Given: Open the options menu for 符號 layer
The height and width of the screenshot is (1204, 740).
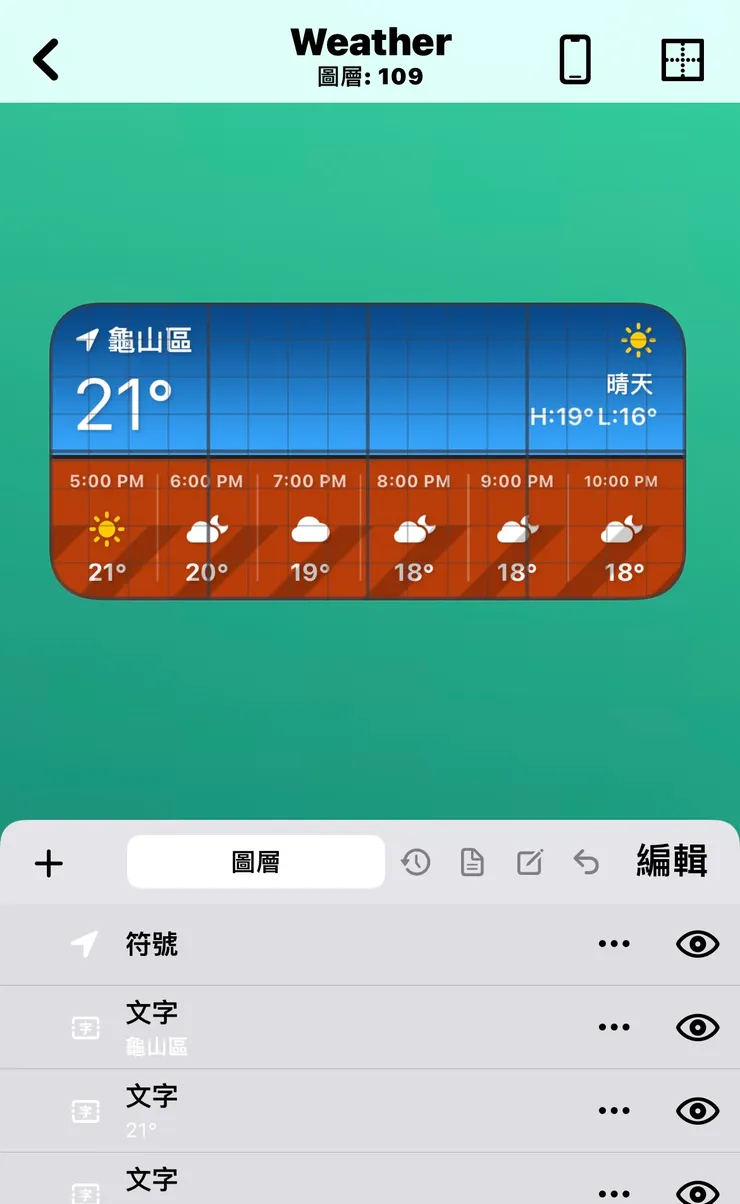Looking at the screenshot, I should click(x=614, y=943).
